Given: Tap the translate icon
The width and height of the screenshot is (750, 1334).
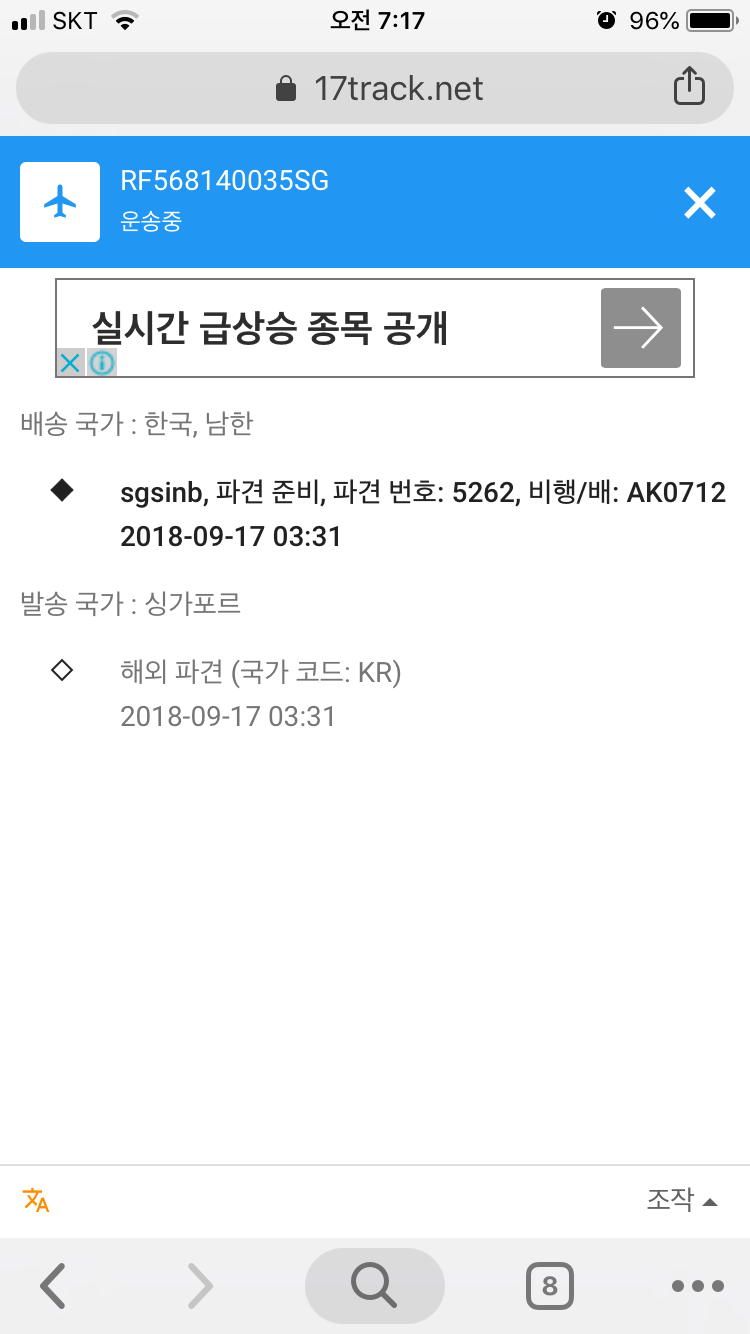Looking at the screenshot, I should (36, 1200).
